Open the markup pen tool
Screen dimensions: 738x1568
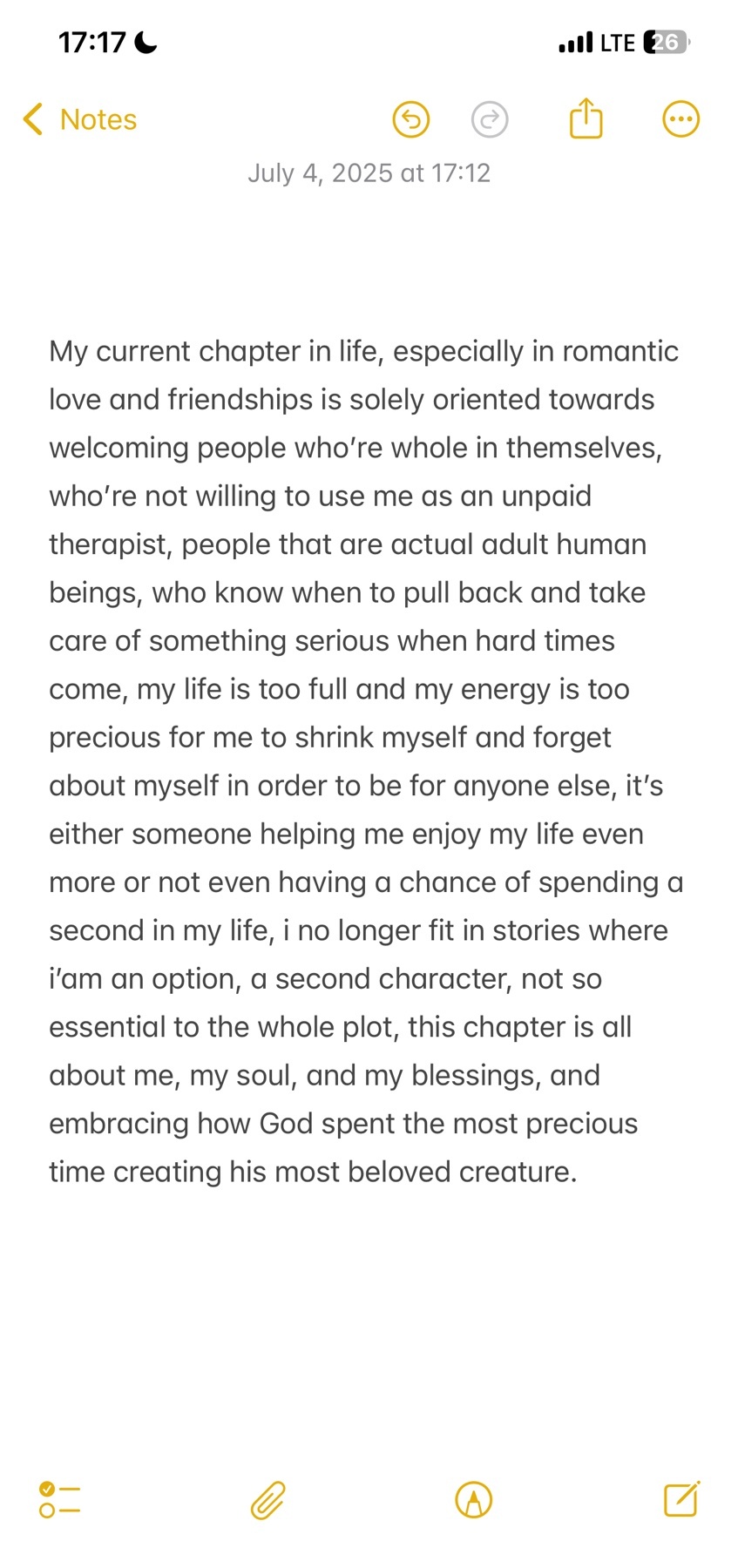[474, 1499]
